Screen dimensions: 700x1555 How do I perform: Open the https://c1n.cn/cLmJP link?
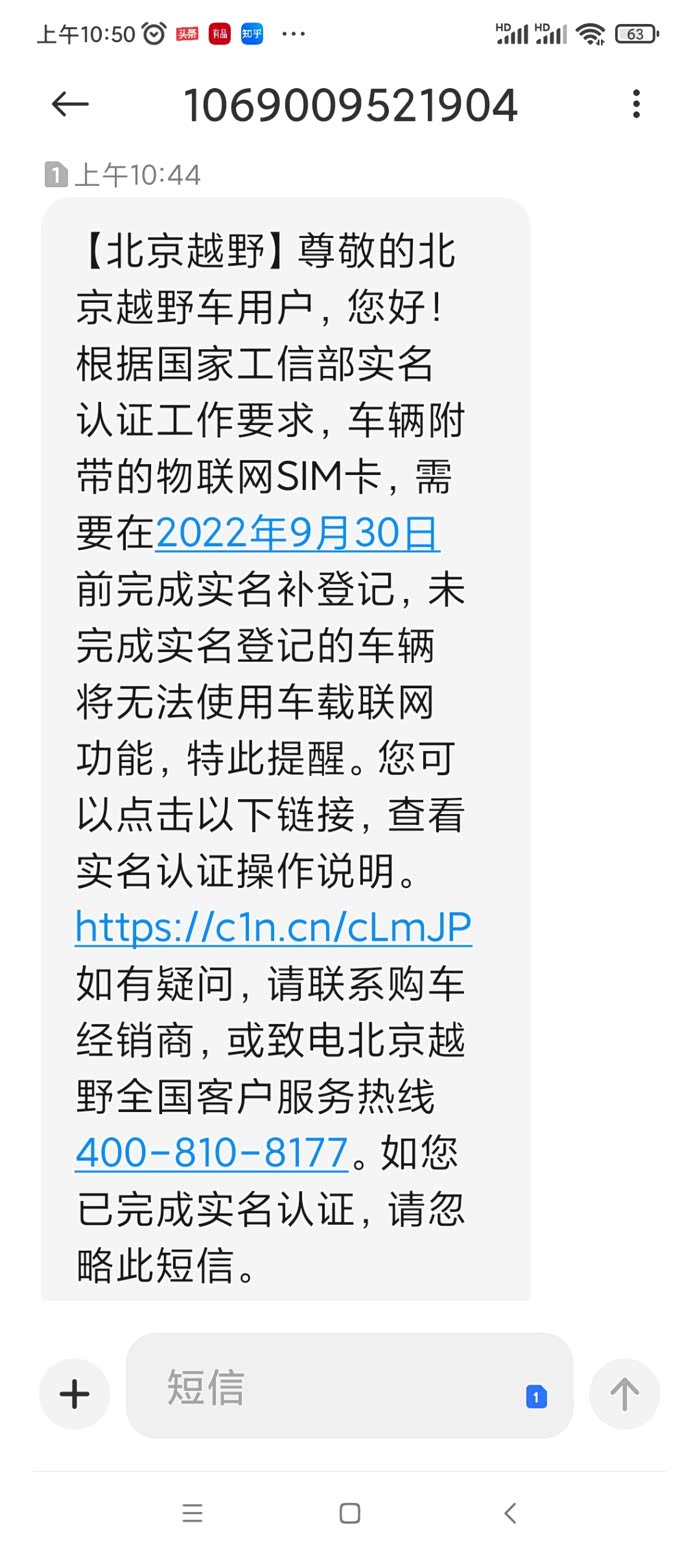pos(273,927)
